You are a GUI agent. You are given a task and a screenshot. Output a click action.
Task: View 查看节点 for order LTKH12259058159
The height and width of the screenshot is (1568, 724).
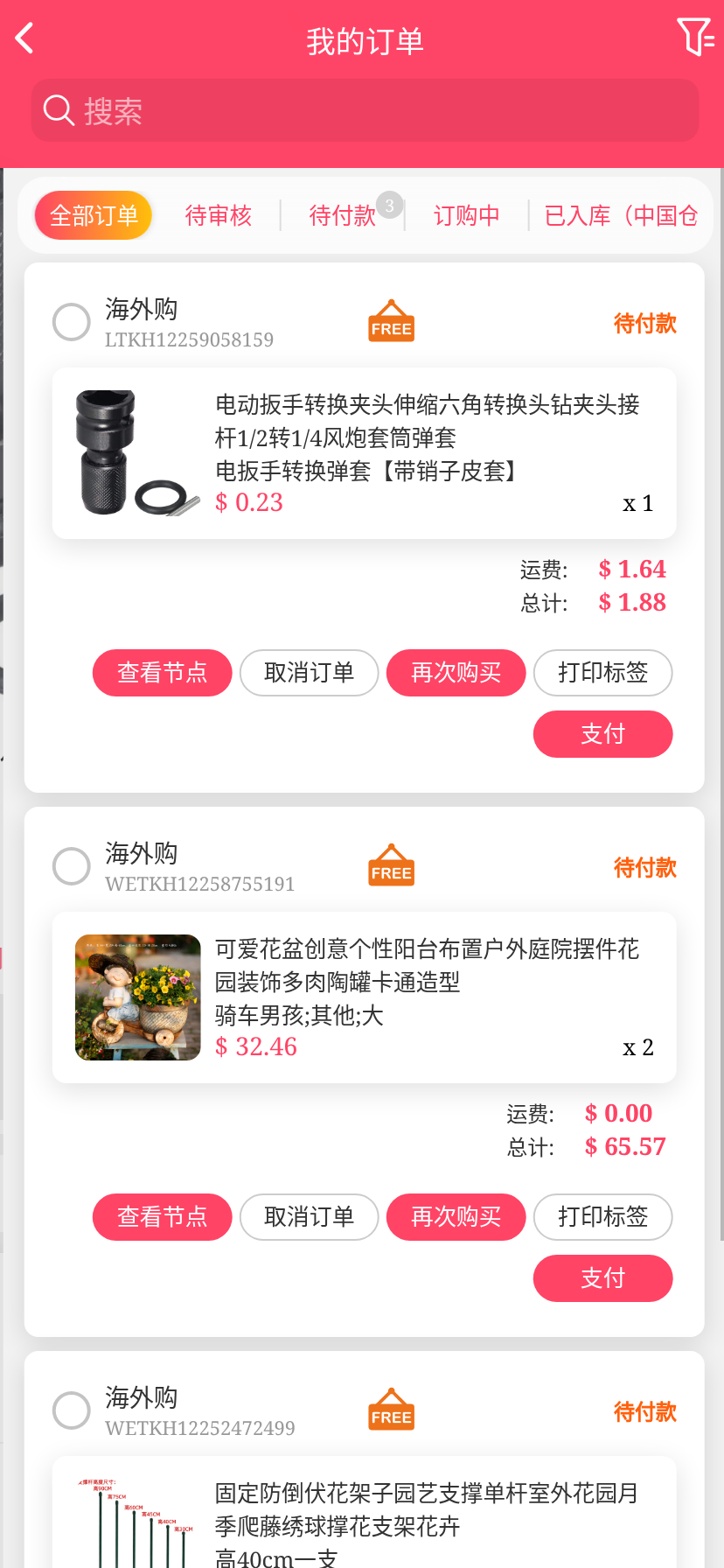pos(162,673)
